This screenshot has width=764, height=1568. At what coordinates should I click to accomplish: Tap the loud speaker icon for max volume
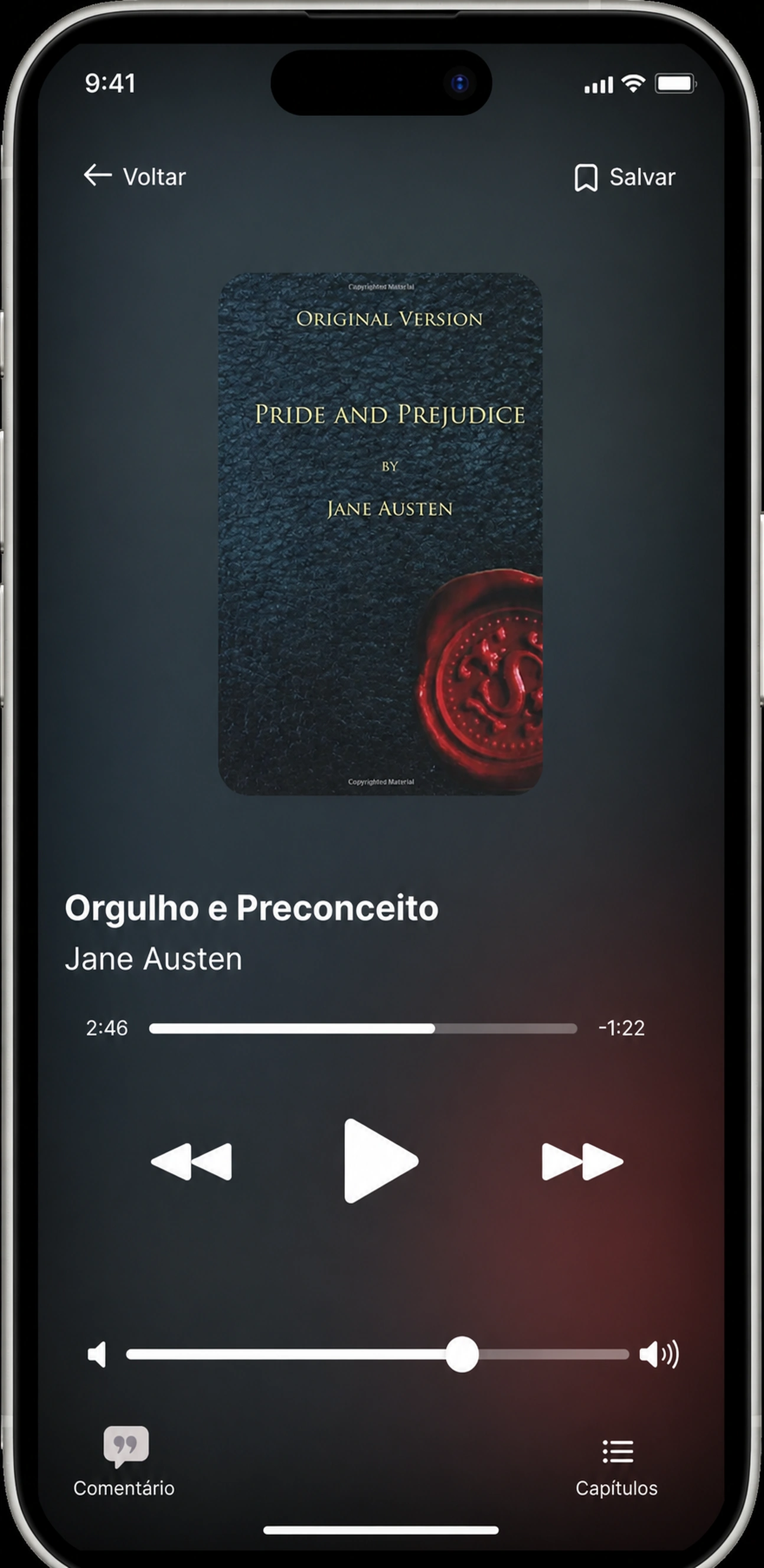click(659, 1354)
